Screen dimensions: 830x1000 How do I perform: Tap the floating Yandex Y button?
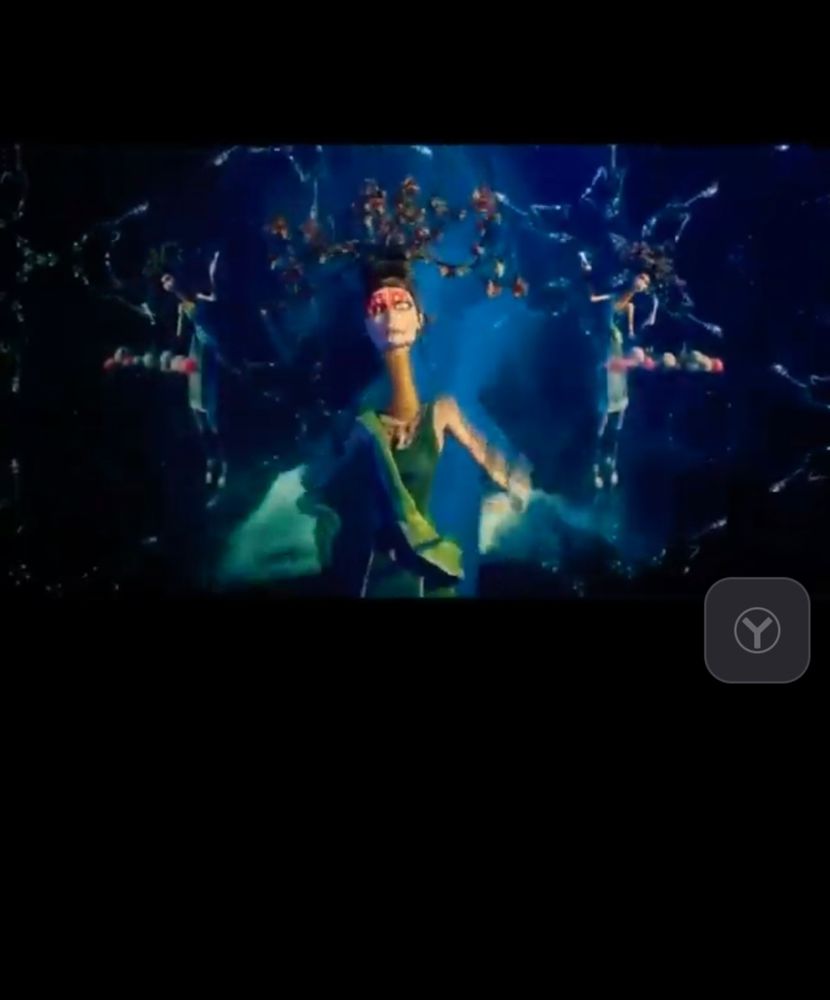coord(757,630)
